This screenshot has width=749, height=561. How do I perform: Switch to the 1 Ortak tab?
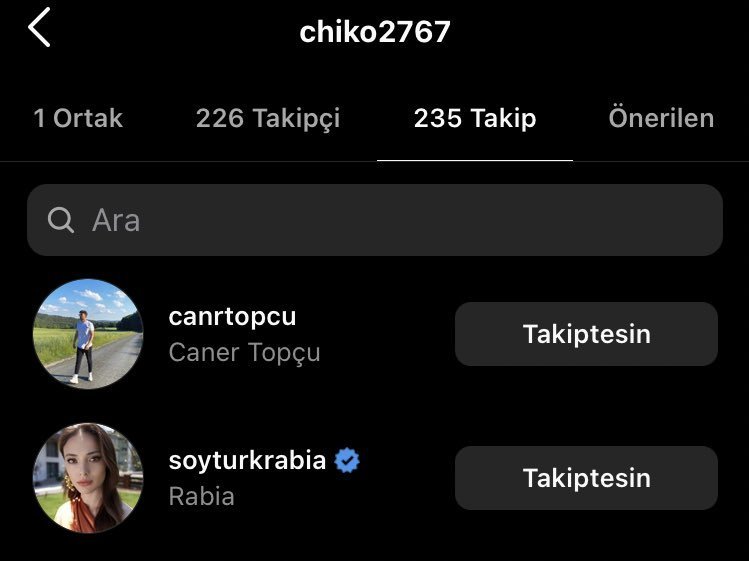pyautogui.click(x=78, y=118)
